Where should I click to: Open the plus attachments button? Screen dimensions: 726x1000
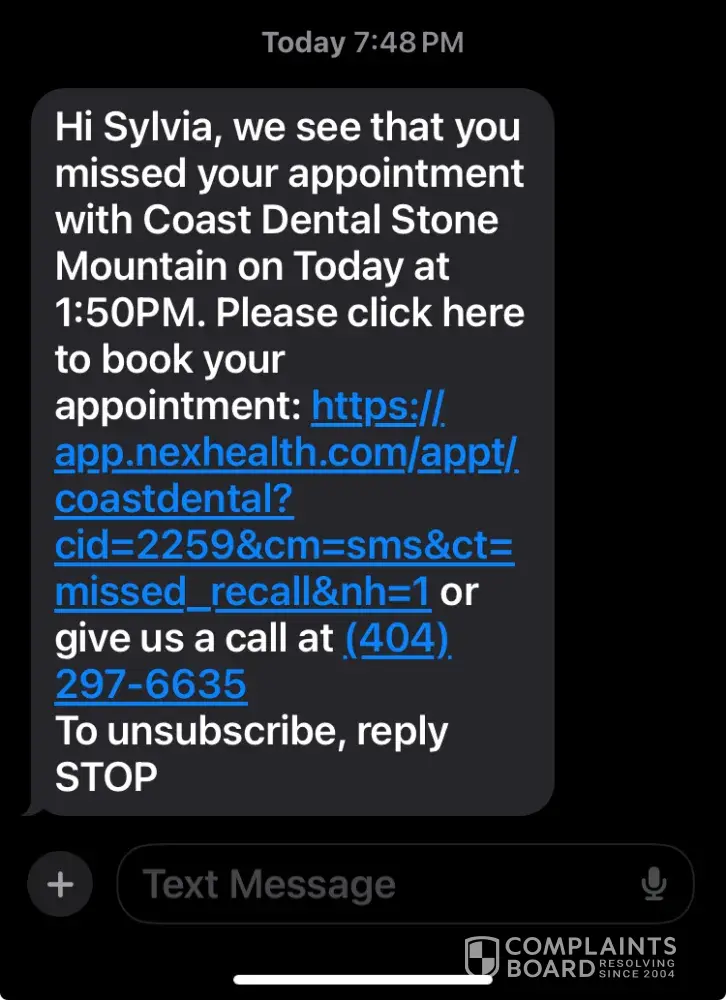coord(60,884)
